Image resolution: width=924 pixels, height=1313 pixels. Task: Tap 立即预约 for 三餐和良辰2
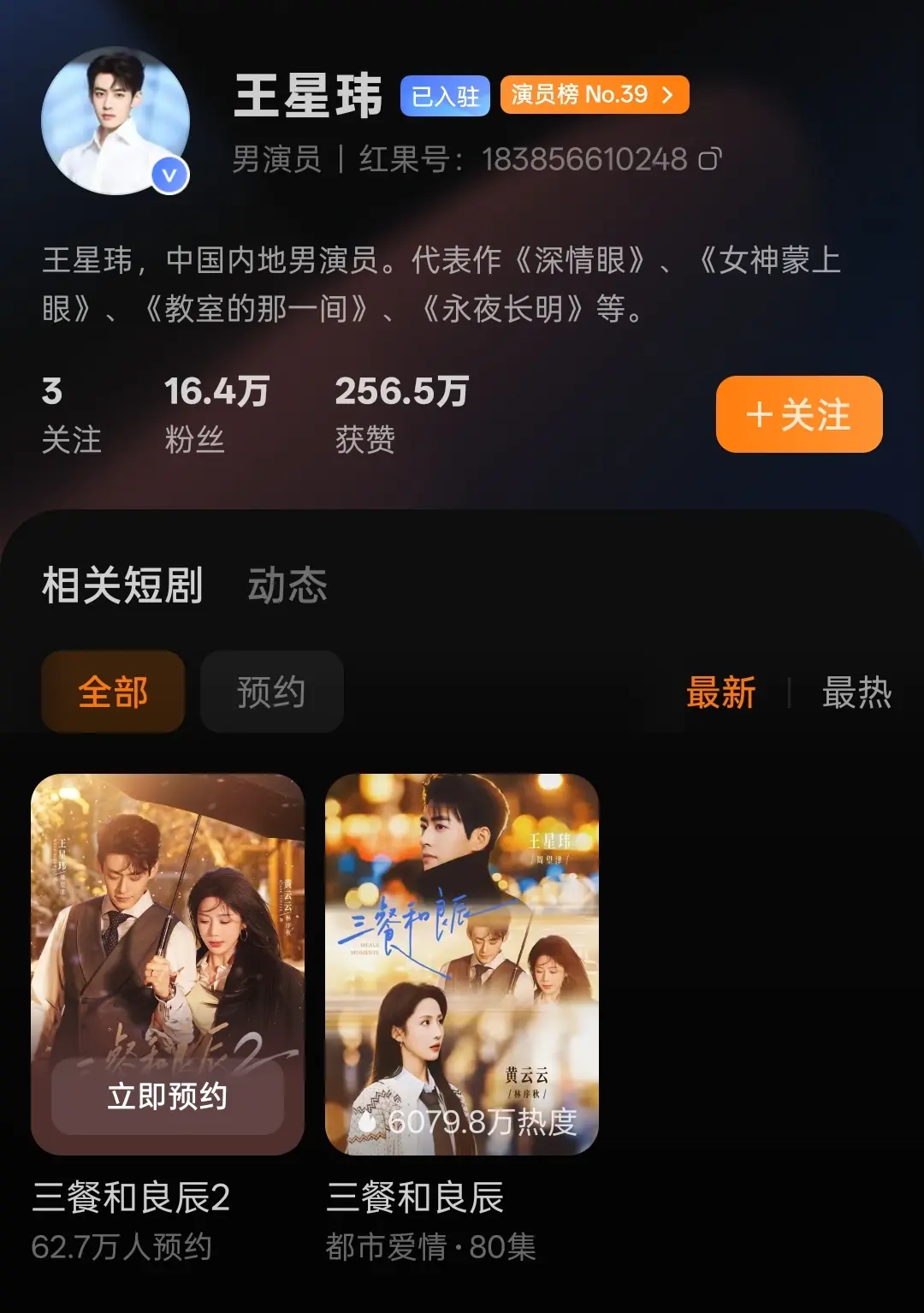point(168,1096)
